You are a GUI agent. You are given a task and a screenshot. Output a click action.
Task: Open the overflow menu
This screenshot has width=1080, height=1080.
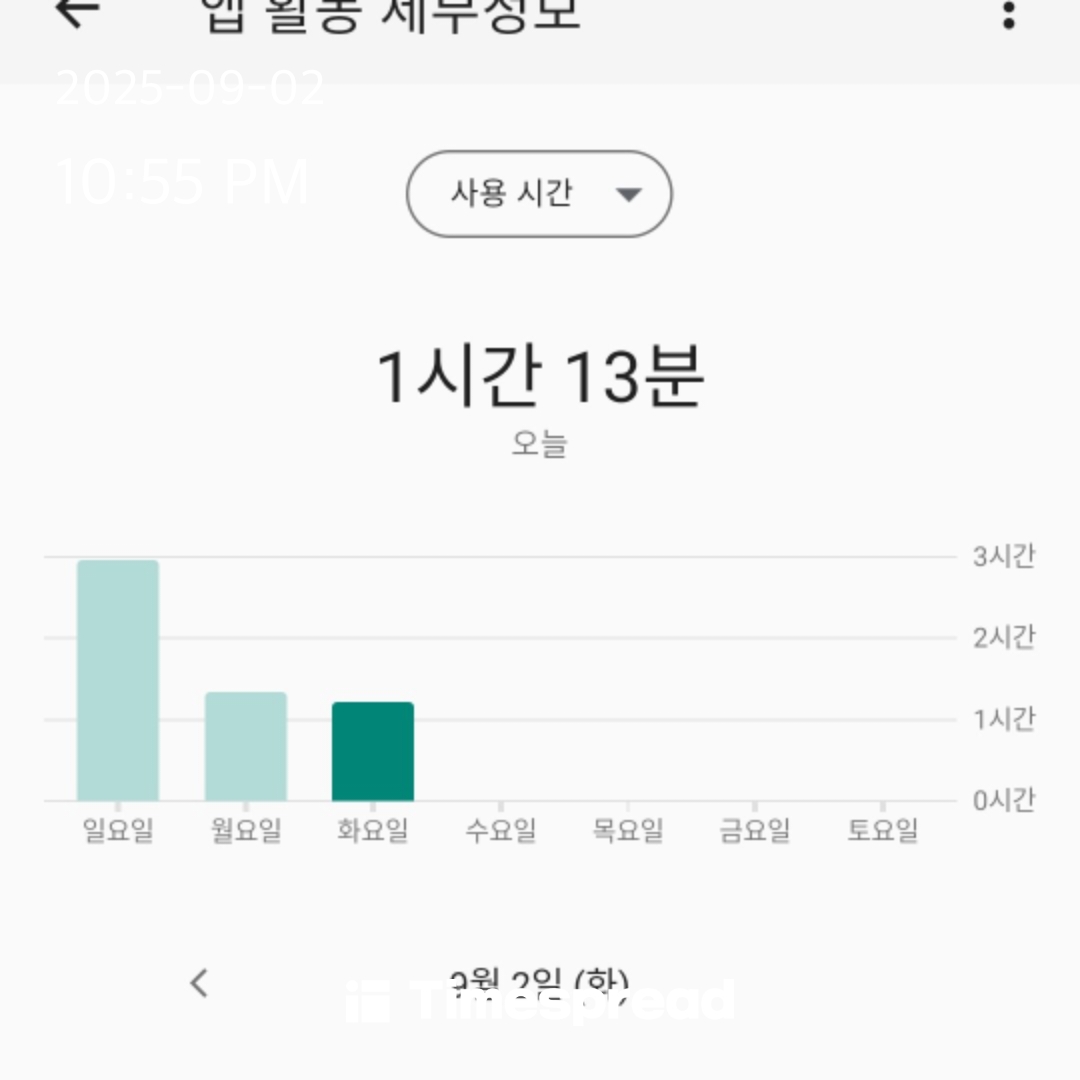[1008, 14]
